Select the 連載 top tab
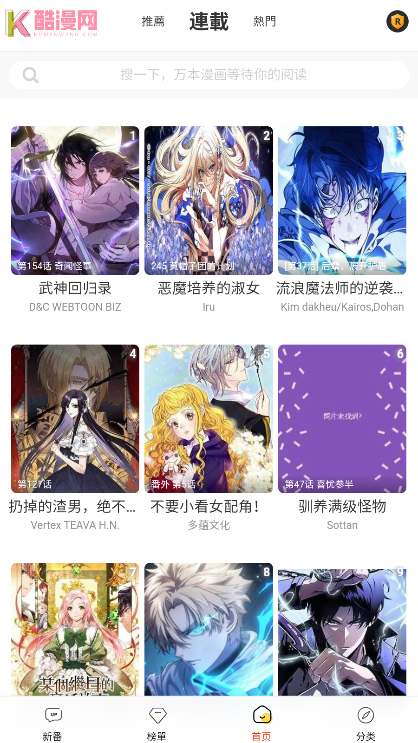 pyautogui.click(x=209, y=21)
